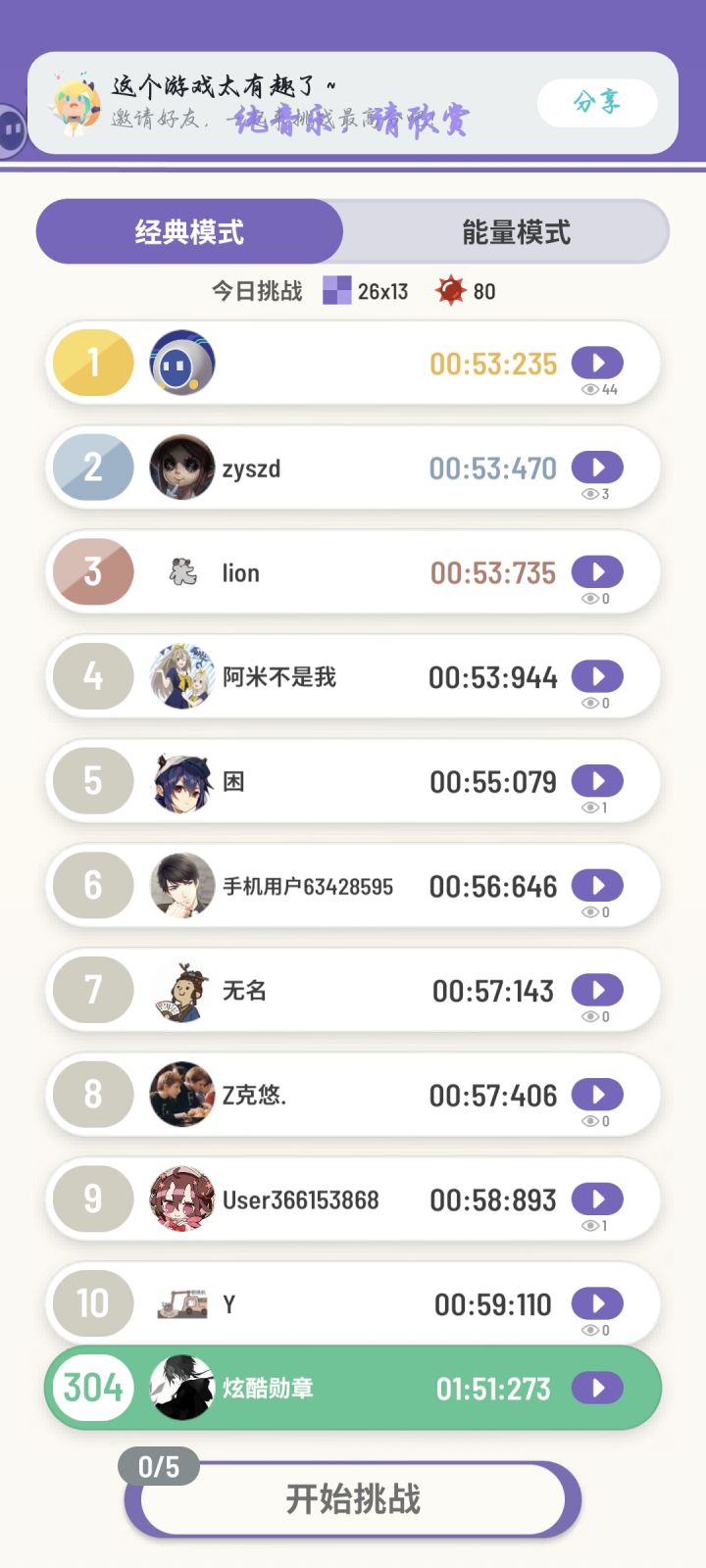Play the replay for User366153868
The width and height of the screenshot is (706, 1568).
tap(598, 1200)
